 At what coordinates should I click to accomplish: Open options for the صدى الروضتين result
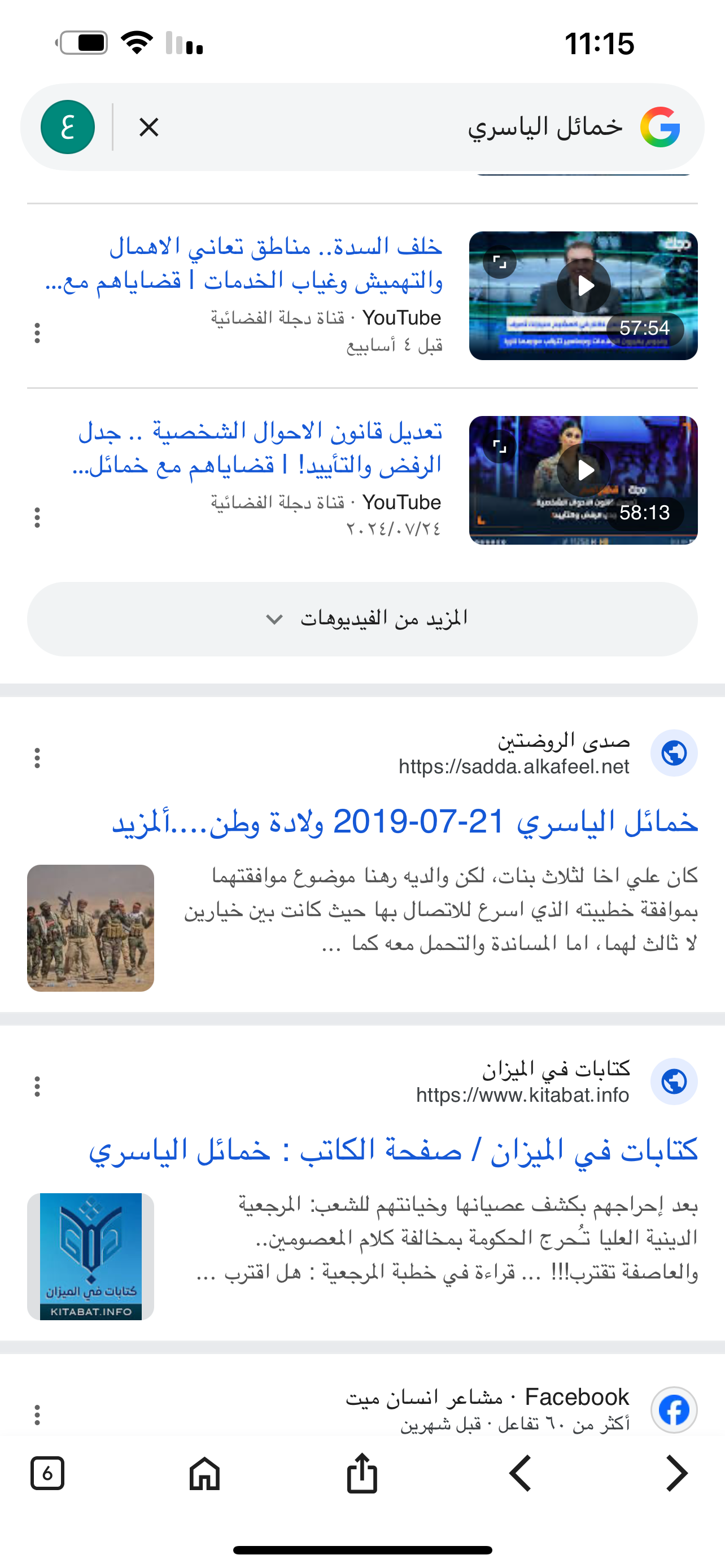(x=37, y=758)
